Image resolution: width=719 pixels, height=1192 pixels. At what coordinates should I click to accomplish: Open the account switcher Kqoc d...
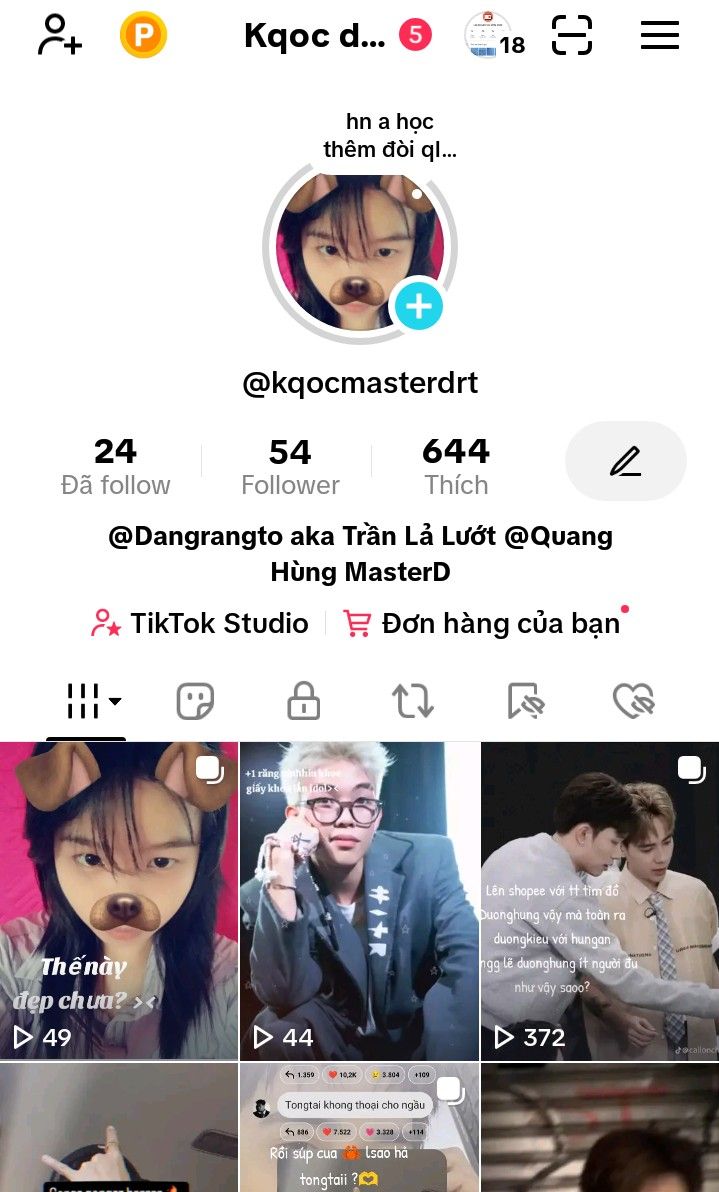pyautogui.click(x=315, y=36)
